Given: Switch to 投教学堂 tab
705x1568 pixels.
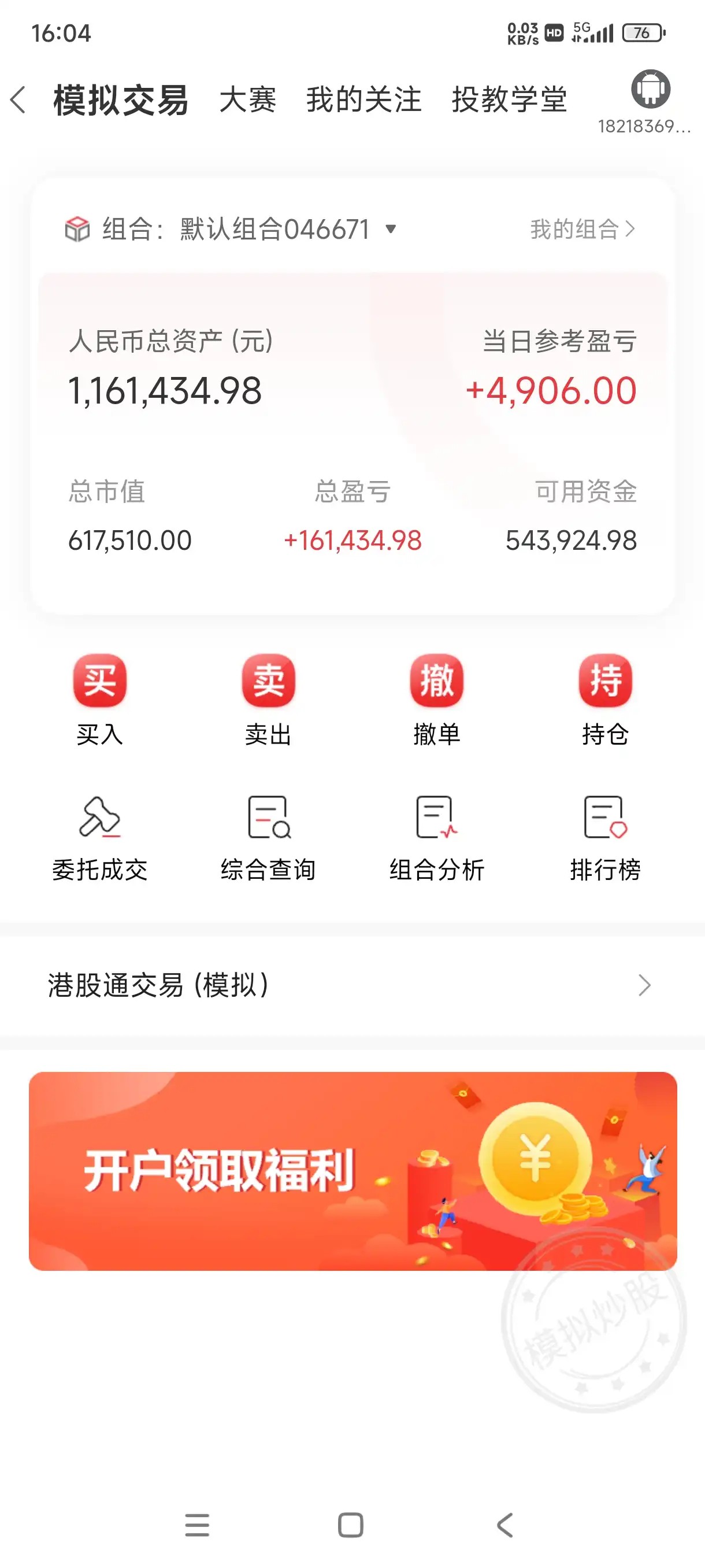Looking at the screenshot, I should click(509, 100).
